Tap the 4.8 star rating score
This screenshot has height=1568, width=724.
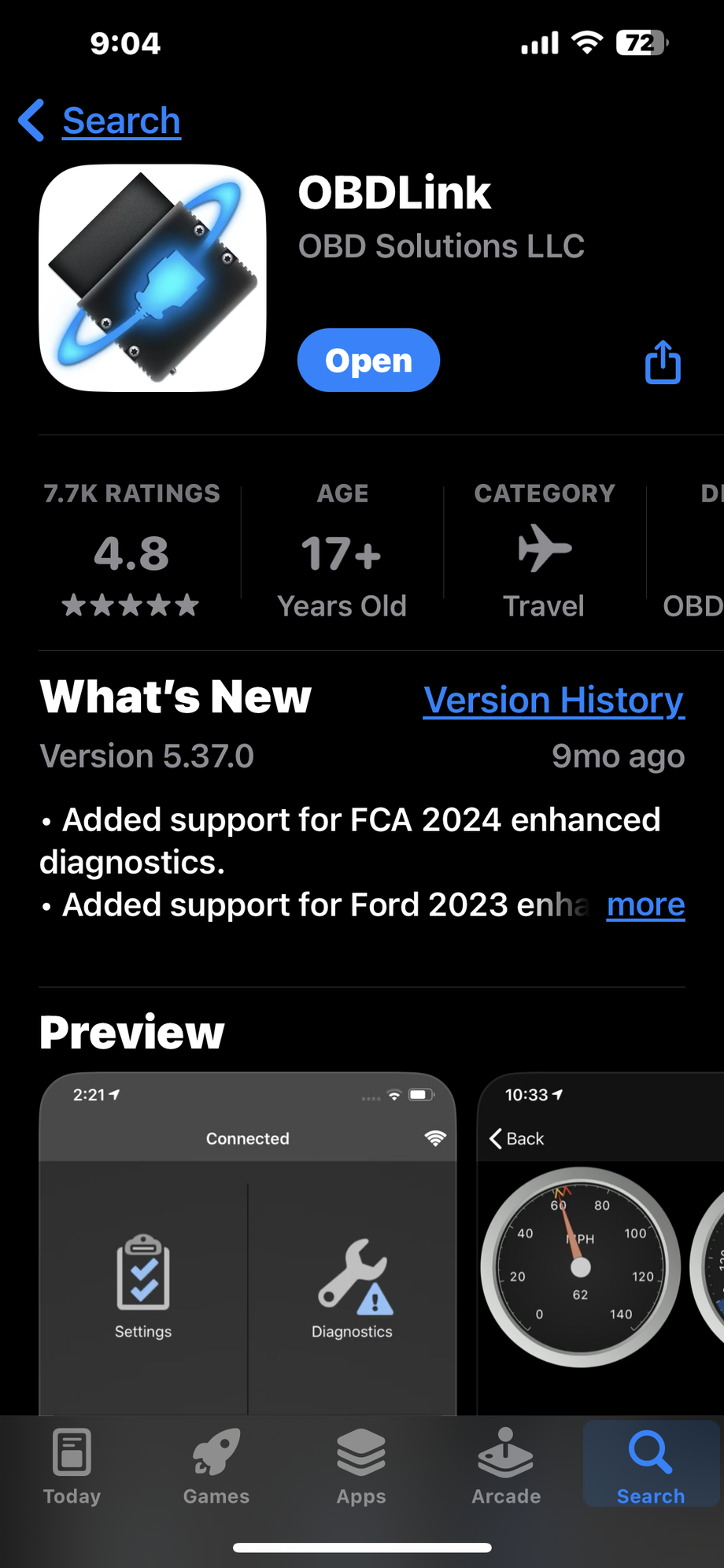pyautogui.click(x=131, y=553)
